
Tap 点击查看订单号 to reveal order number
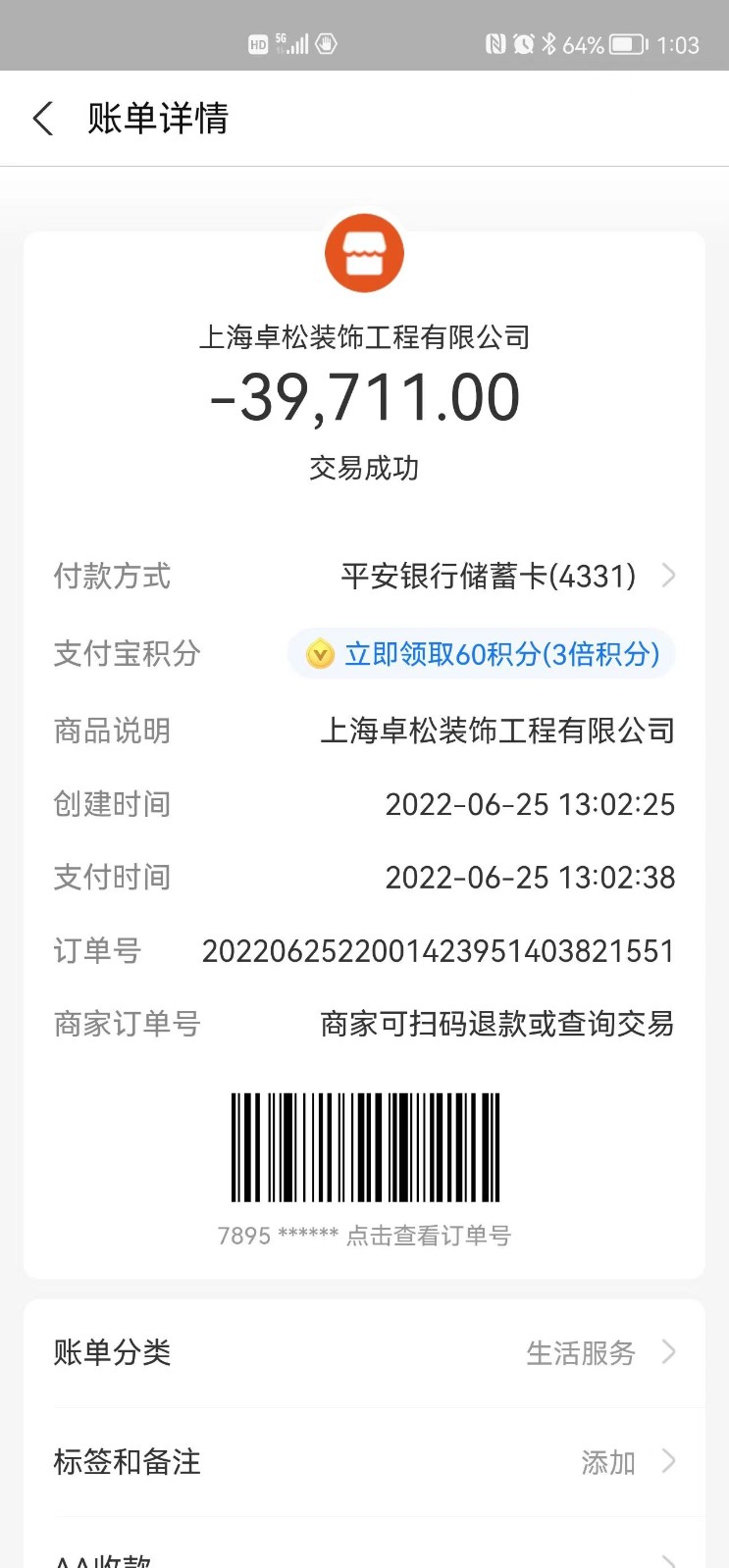click(x=428, y=1236)
